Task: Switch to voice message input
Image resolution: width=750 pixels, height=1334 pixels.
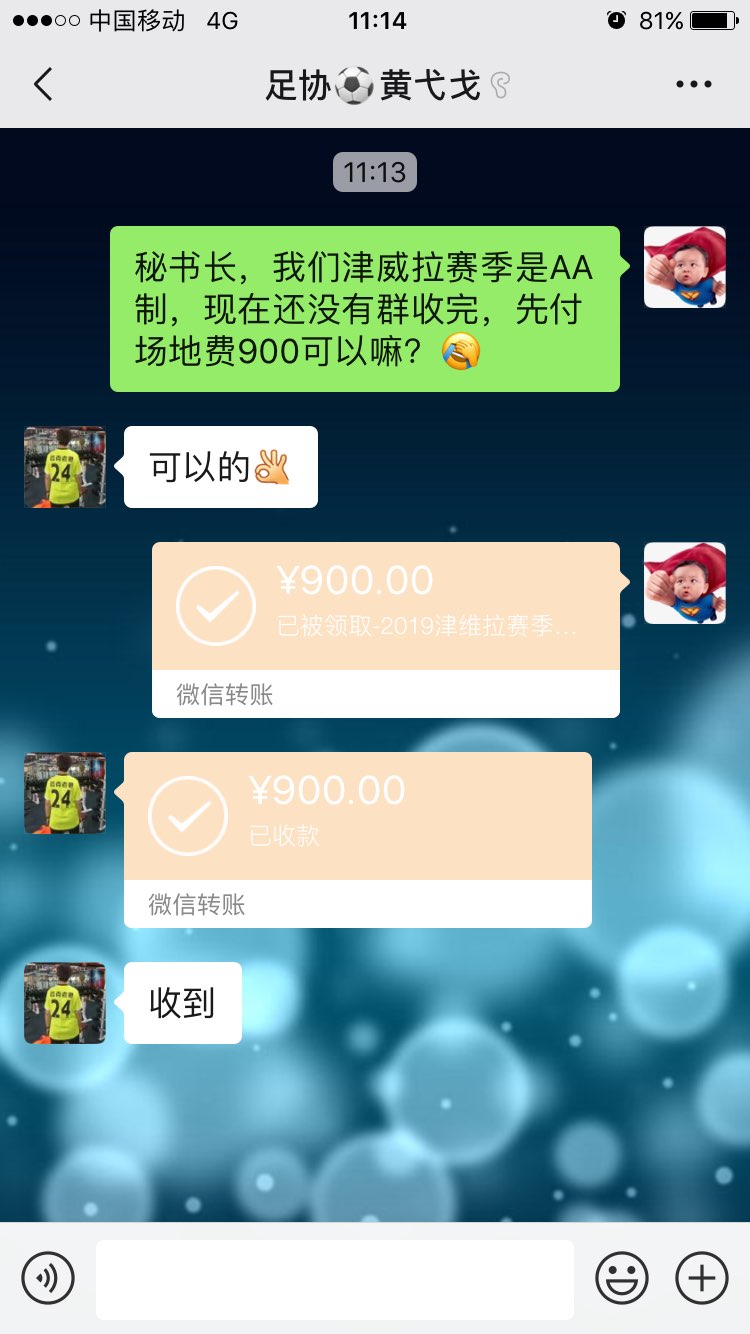Action: pos(48,1278)
